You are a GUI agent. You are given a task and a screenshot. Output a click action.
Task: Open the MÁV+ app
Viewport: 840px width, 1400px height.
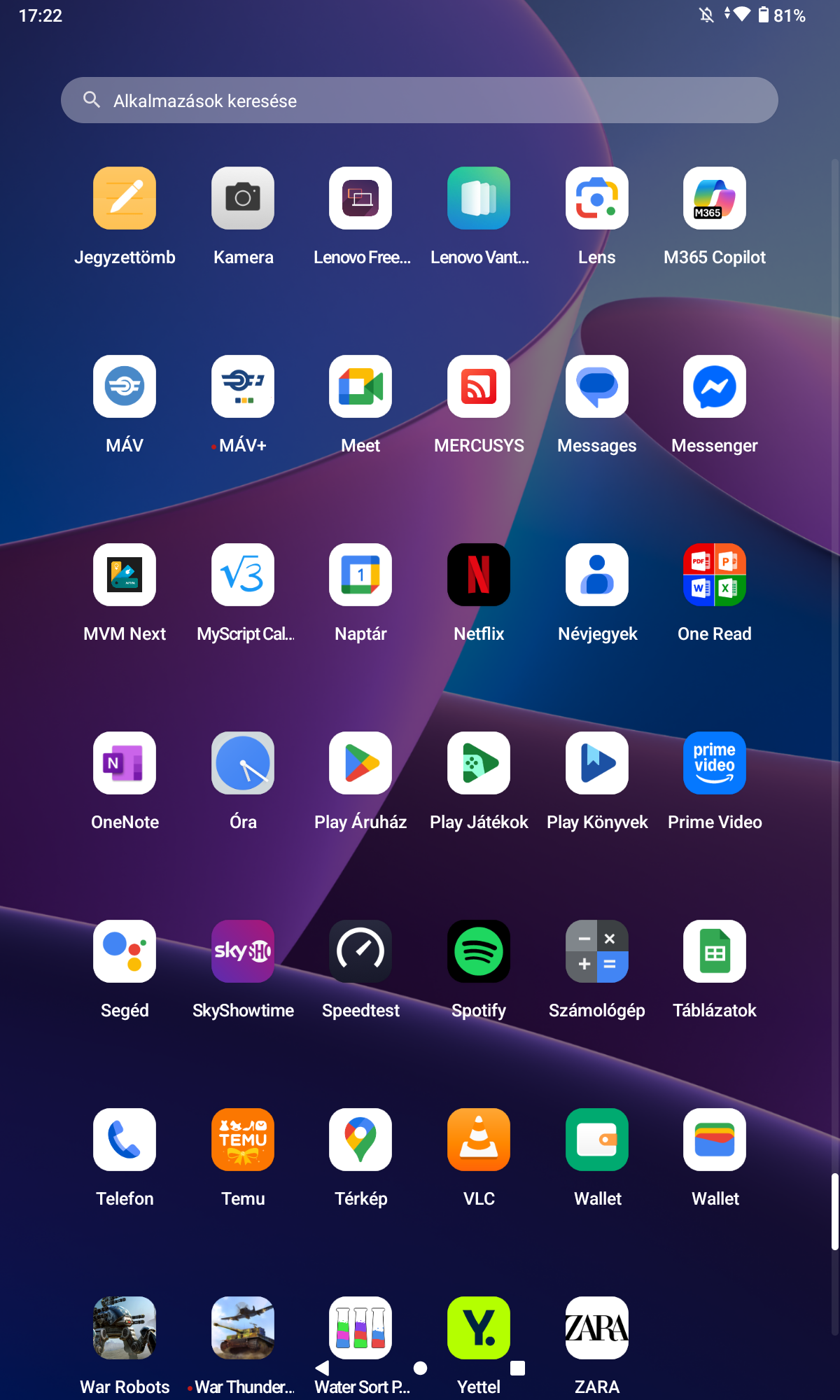click(x=243, y=386)
